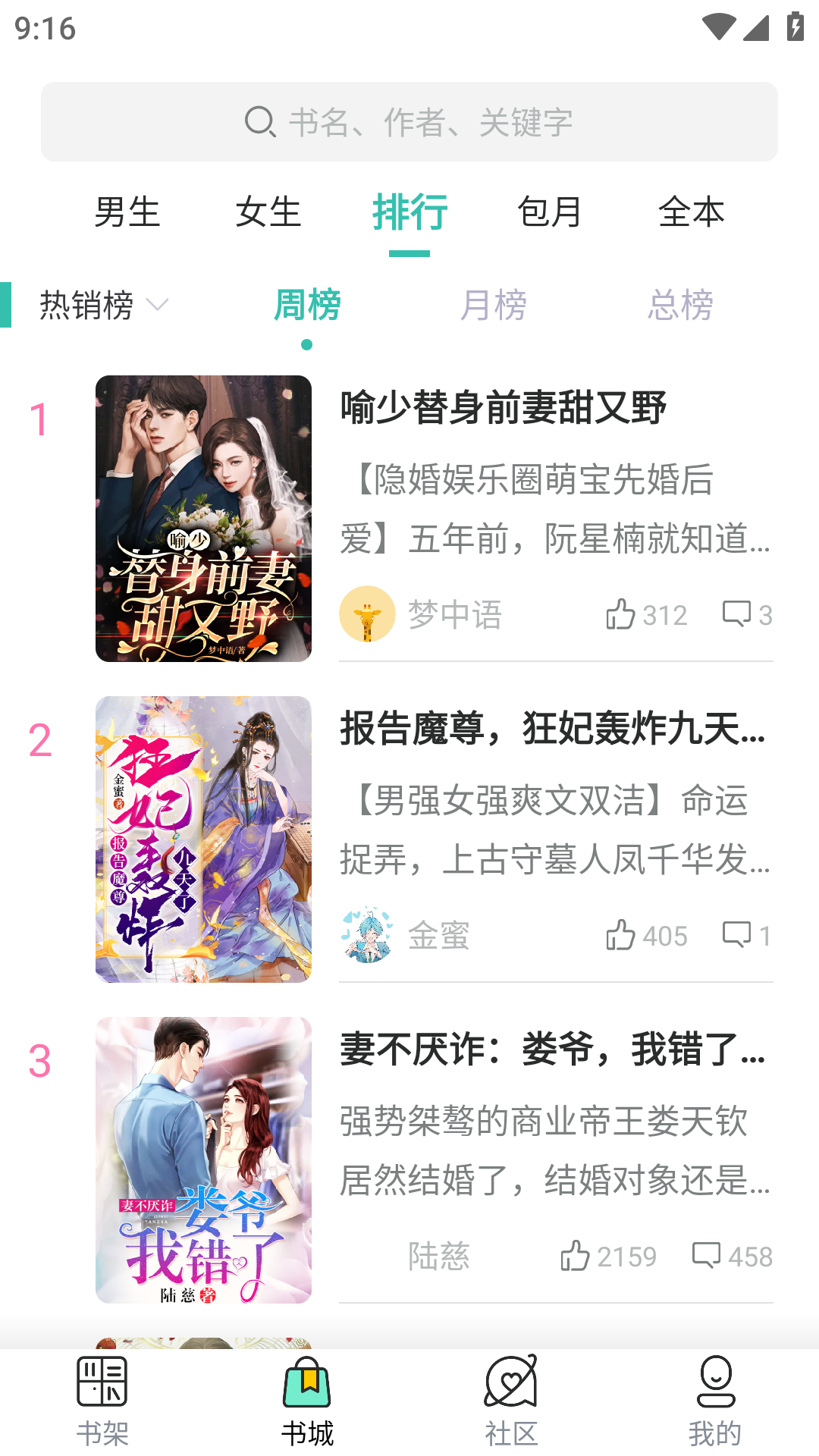Switch to the 总榜 overall ranking
The image size is (819, 1456).
[x=680, y=306]
